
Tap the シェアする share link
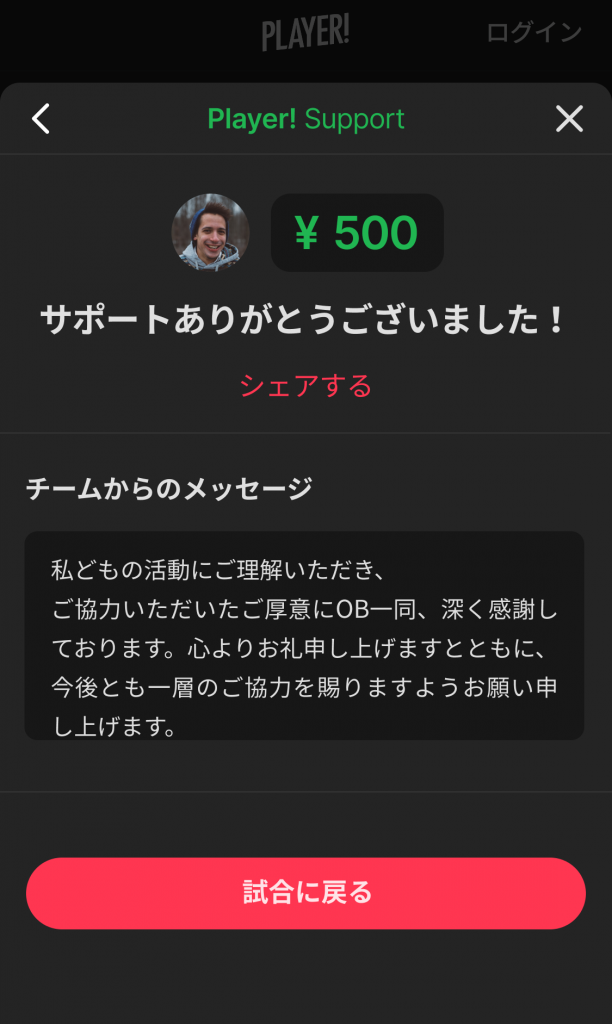(x=306, y=386)
